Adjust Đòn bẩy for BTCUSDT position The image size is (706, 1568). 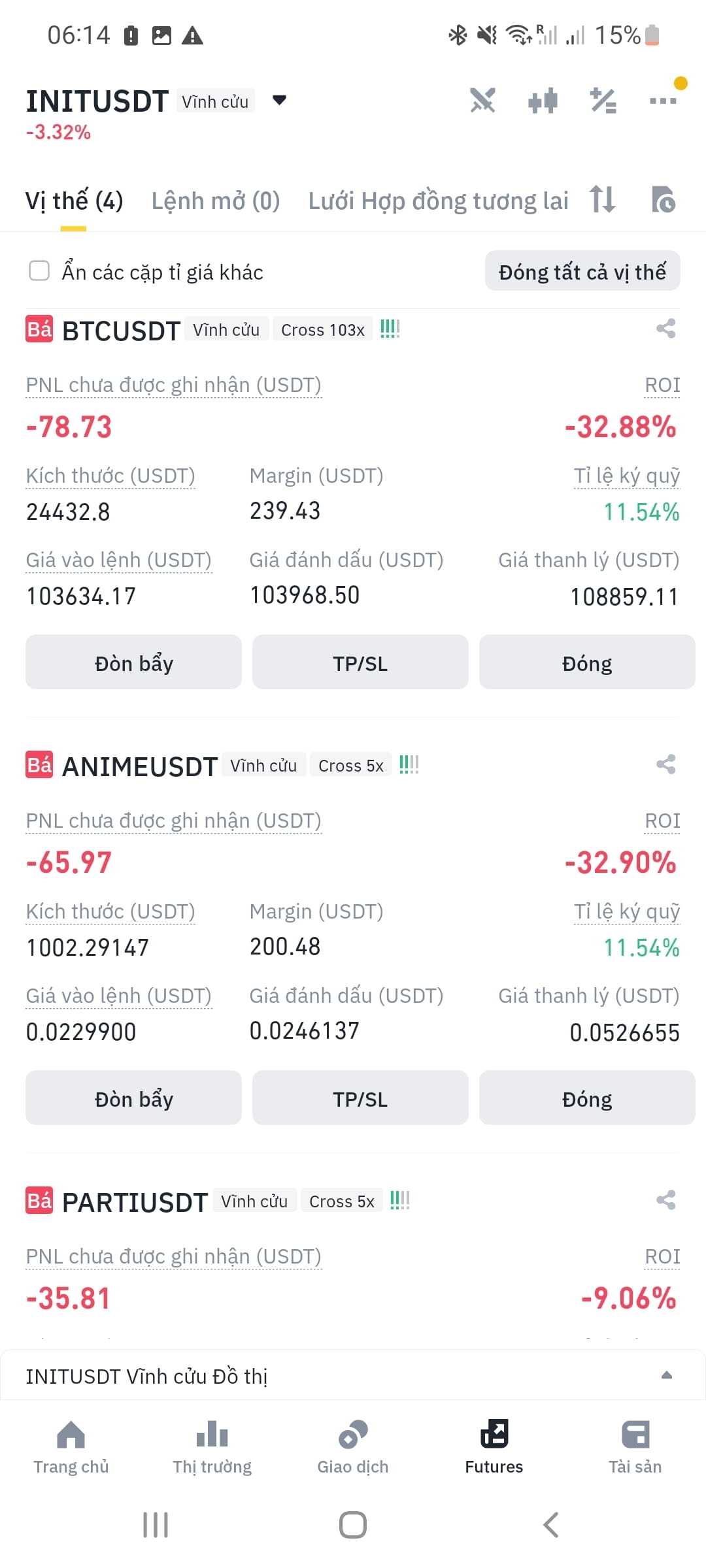(133, 662)
